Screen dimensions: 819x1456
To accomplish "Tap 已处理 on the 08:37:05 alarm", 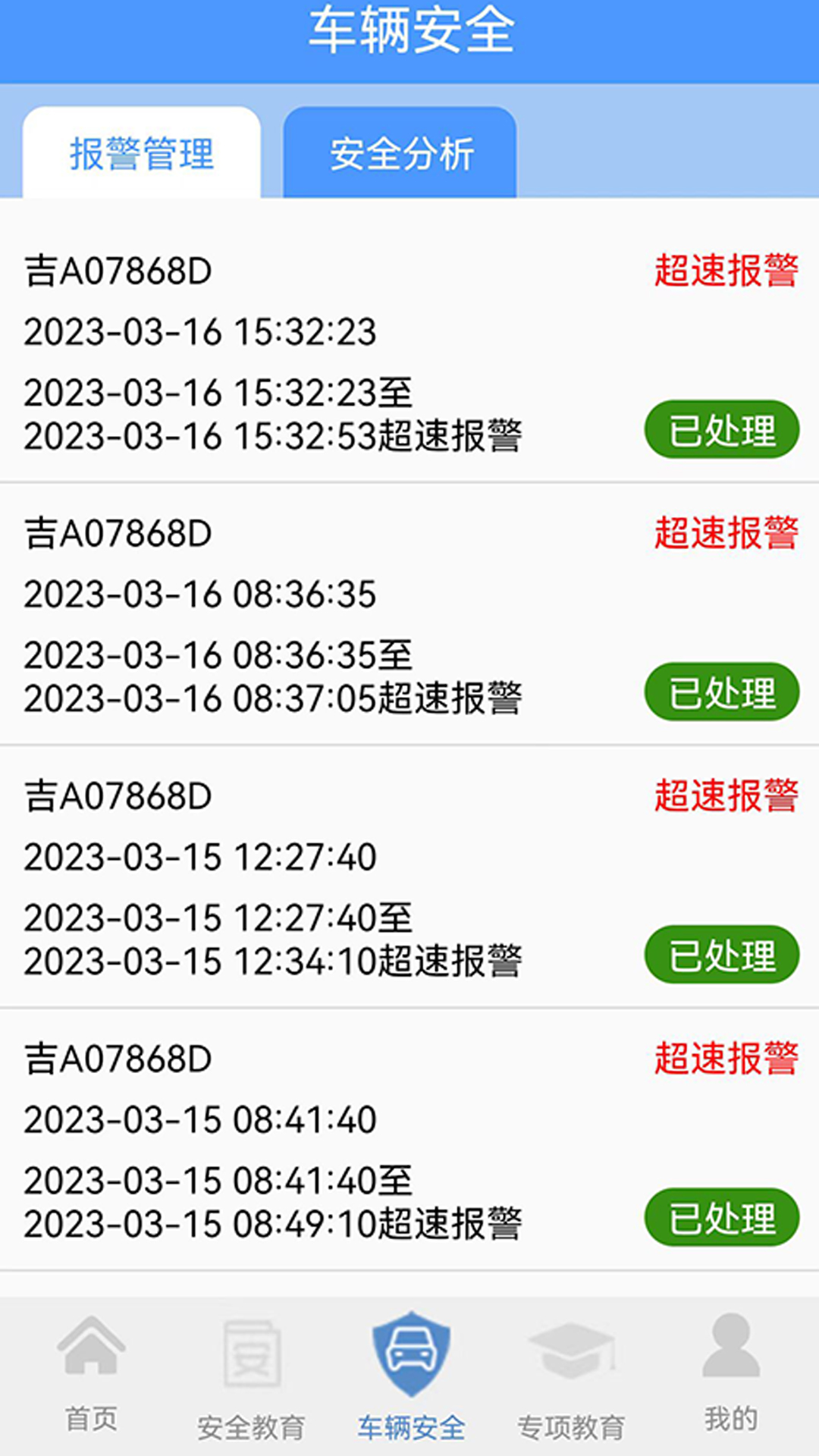I will point(722,692).
